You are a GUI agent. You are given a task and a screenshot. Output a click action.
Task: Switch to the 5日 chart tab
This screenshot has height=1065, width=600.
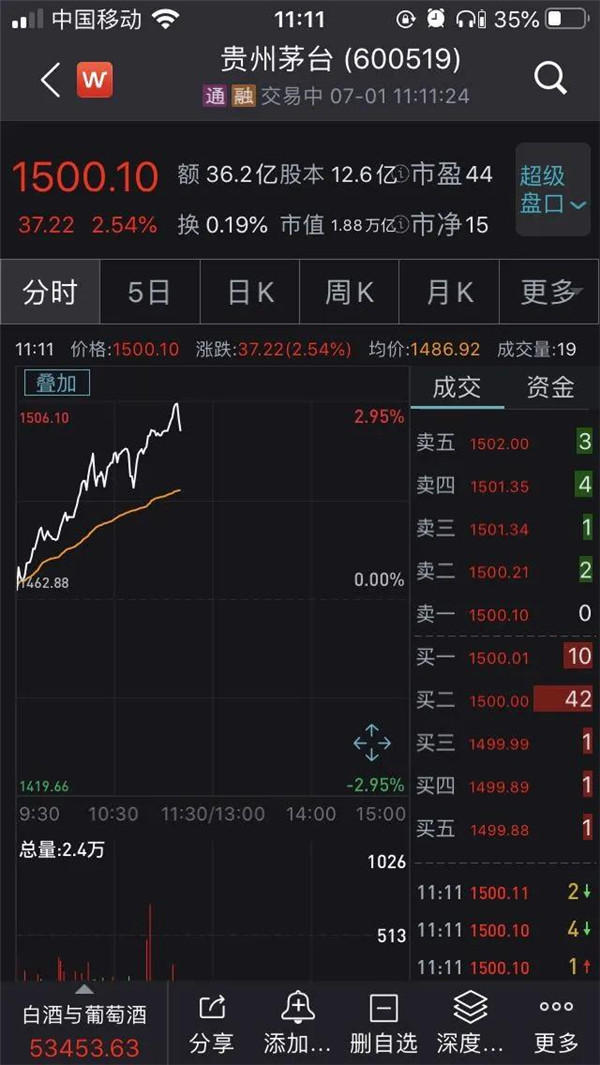tap(149, 292)
